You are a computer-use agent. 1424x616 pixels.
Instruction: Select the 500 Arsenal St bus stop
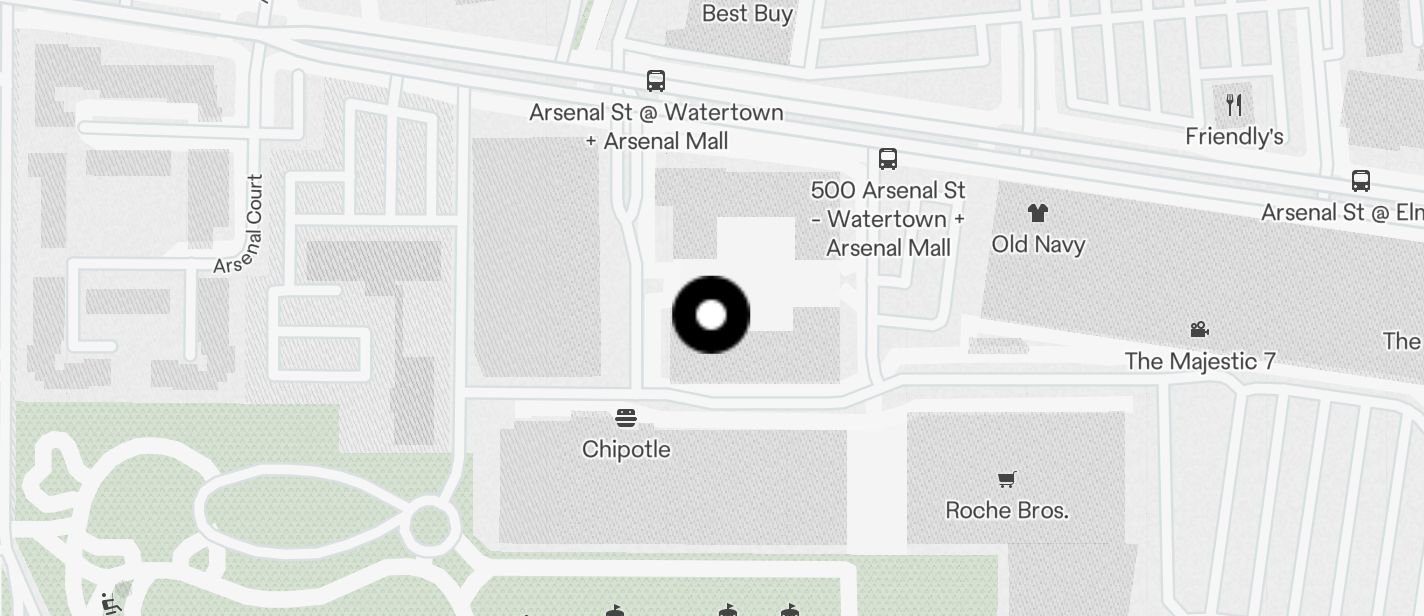887,158
